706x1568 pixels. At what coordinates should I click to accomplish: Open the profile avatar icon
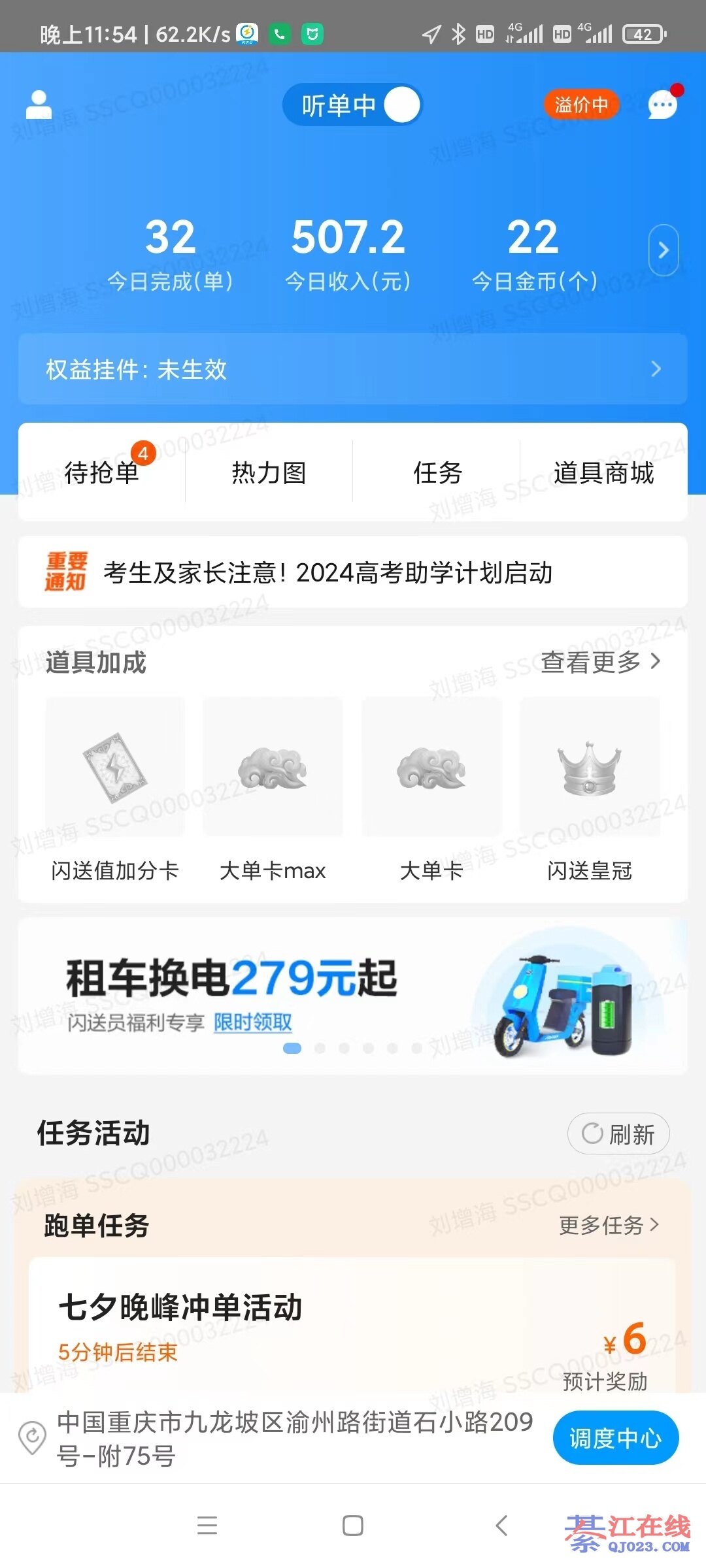39,105
